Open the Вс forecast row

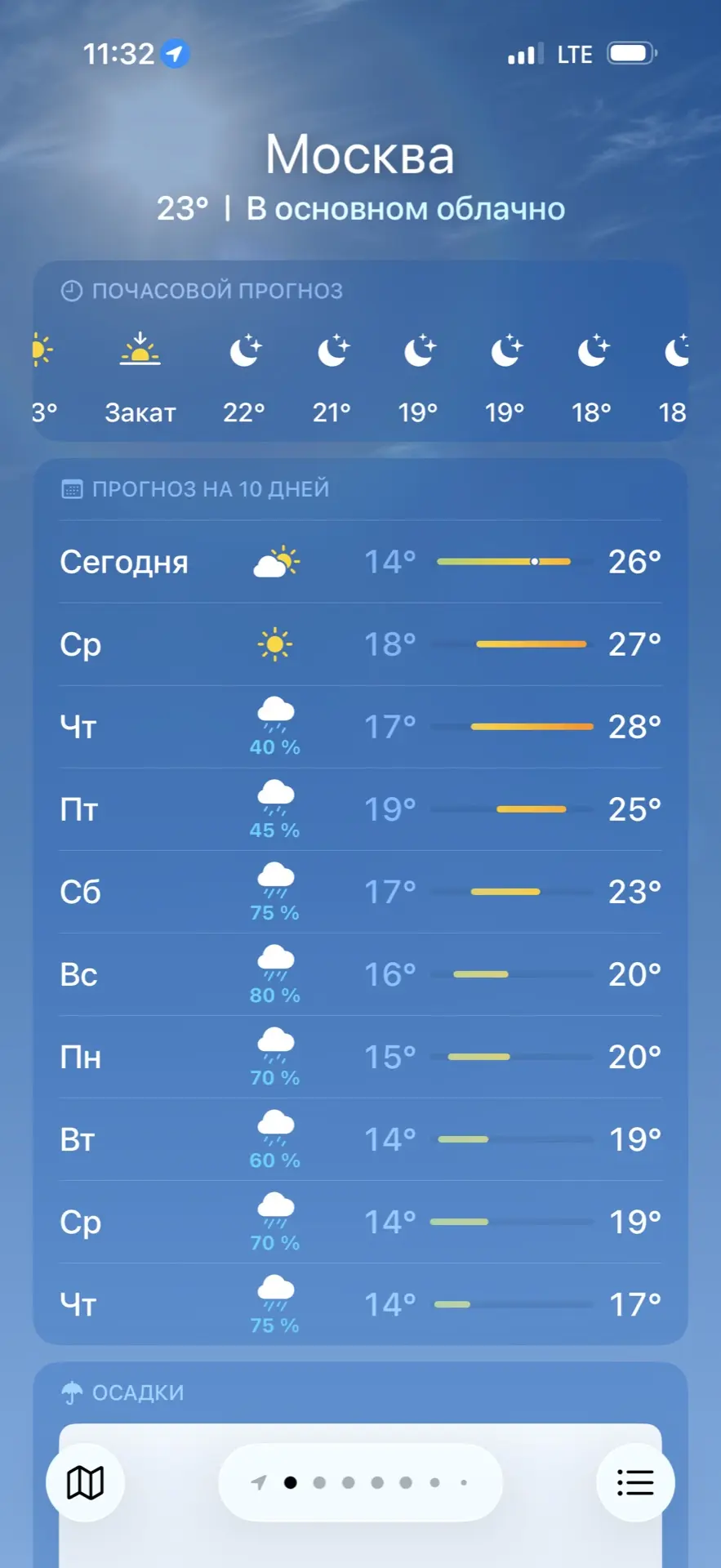(x=360, y=974)
